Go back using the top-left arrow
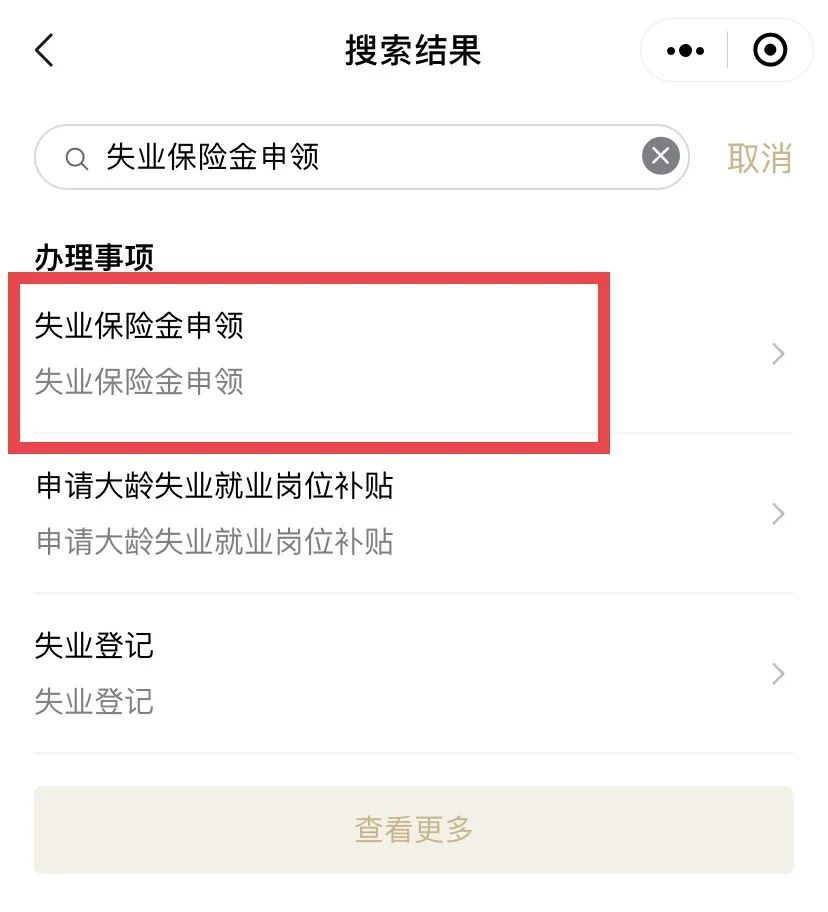This screenshot has width=828, height=912. 44,50
